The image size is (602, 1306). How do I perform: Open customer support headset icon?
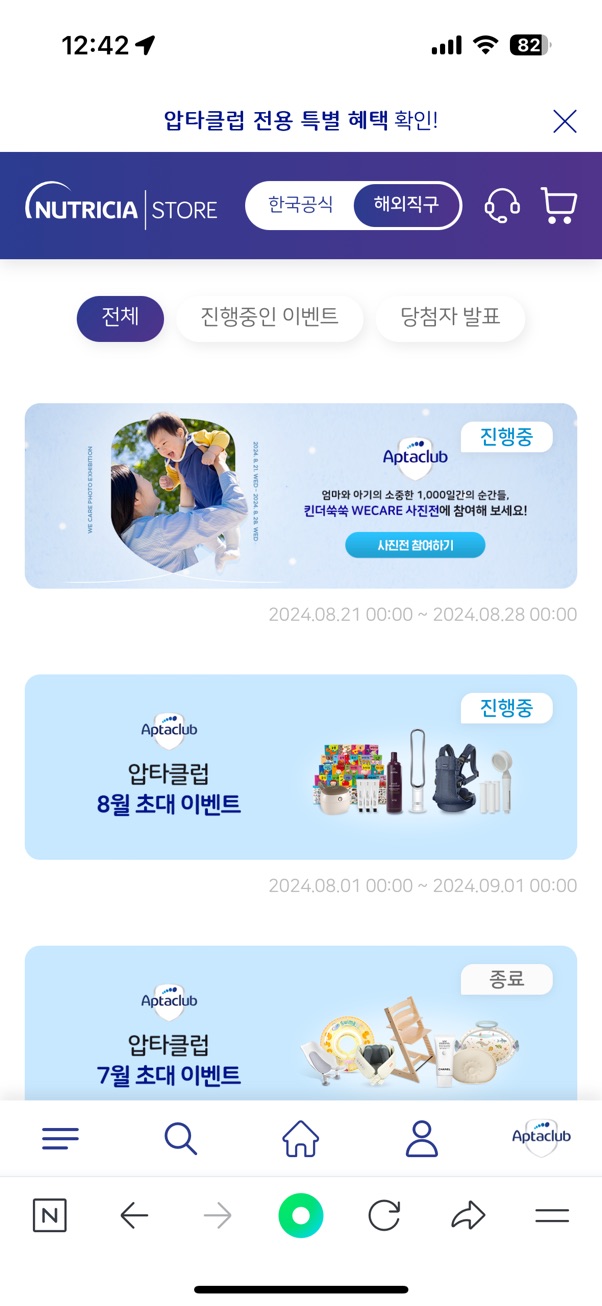502,206
